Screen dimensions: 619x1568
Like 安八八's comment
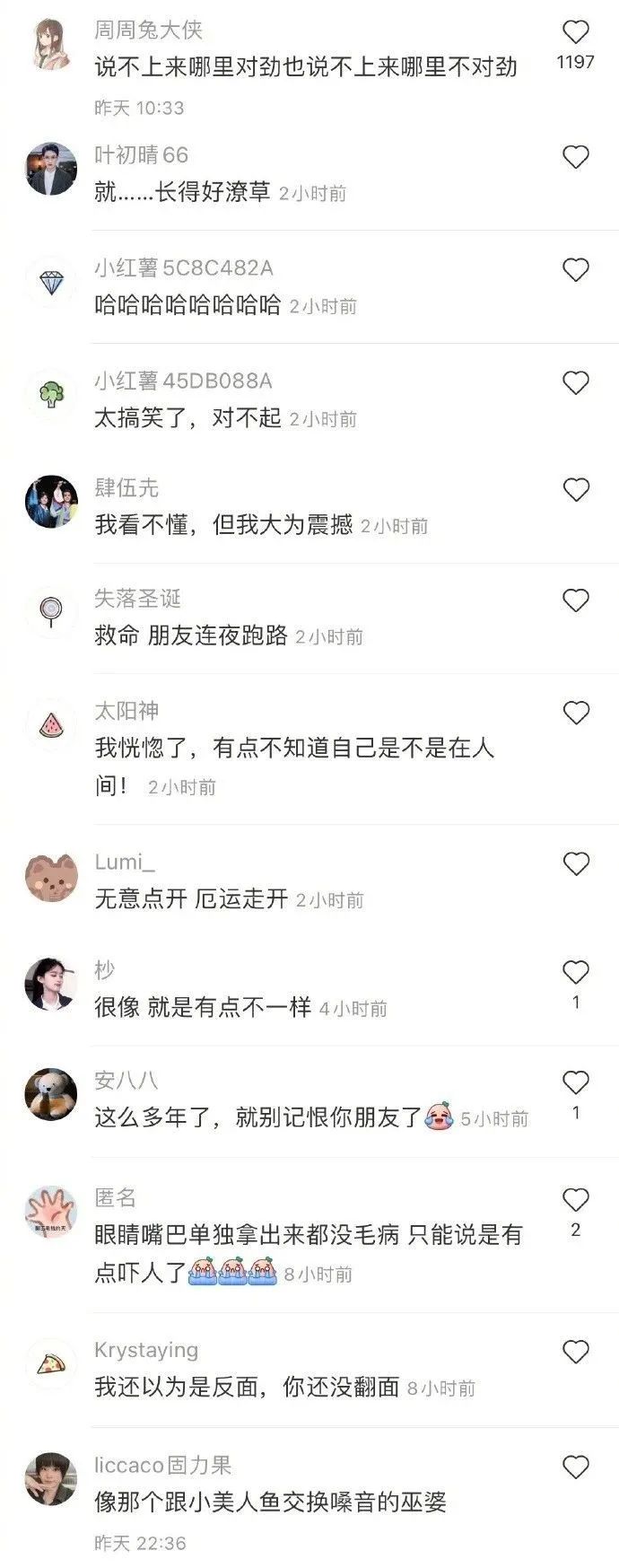point(575,1083)
